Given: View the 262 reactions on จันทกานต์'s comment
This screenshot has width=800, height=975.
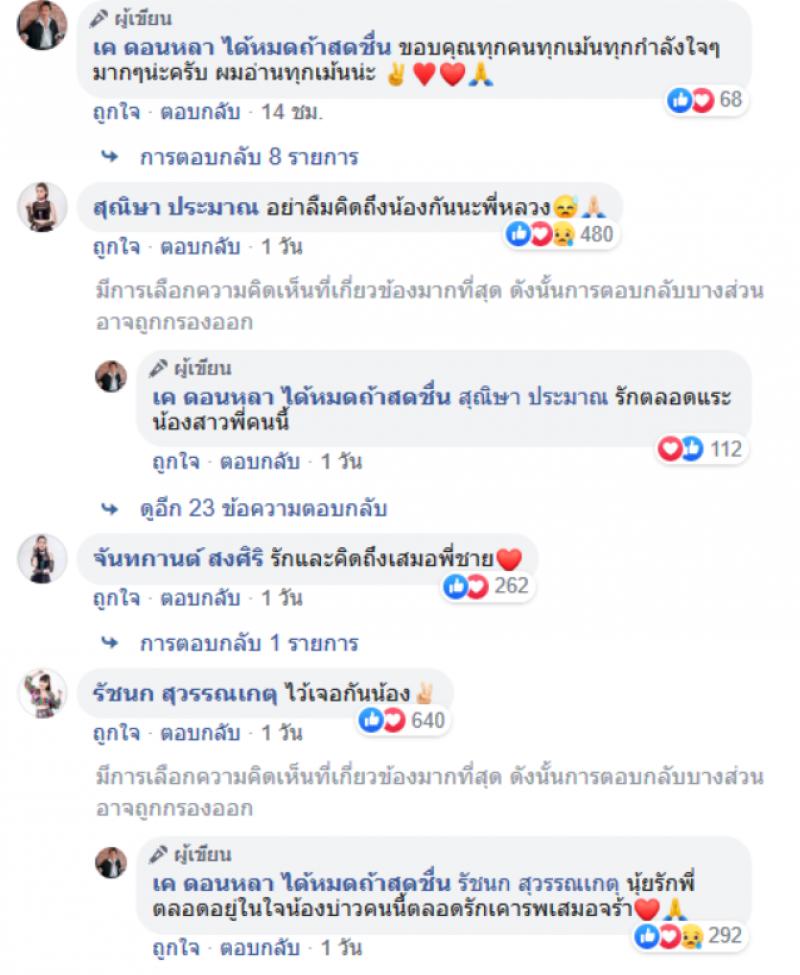Looking at the screenshot, I should [x=487, y=586].
